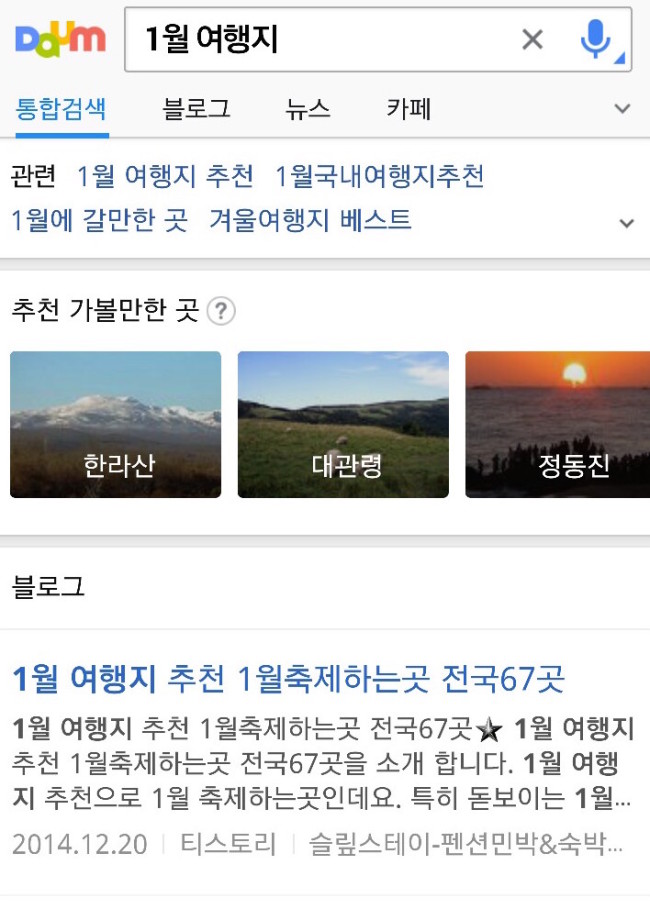Image resolution: width=650 pixels, height=909 pixels.
Task: Open the 정동진 place card
Action: point(558,424)
